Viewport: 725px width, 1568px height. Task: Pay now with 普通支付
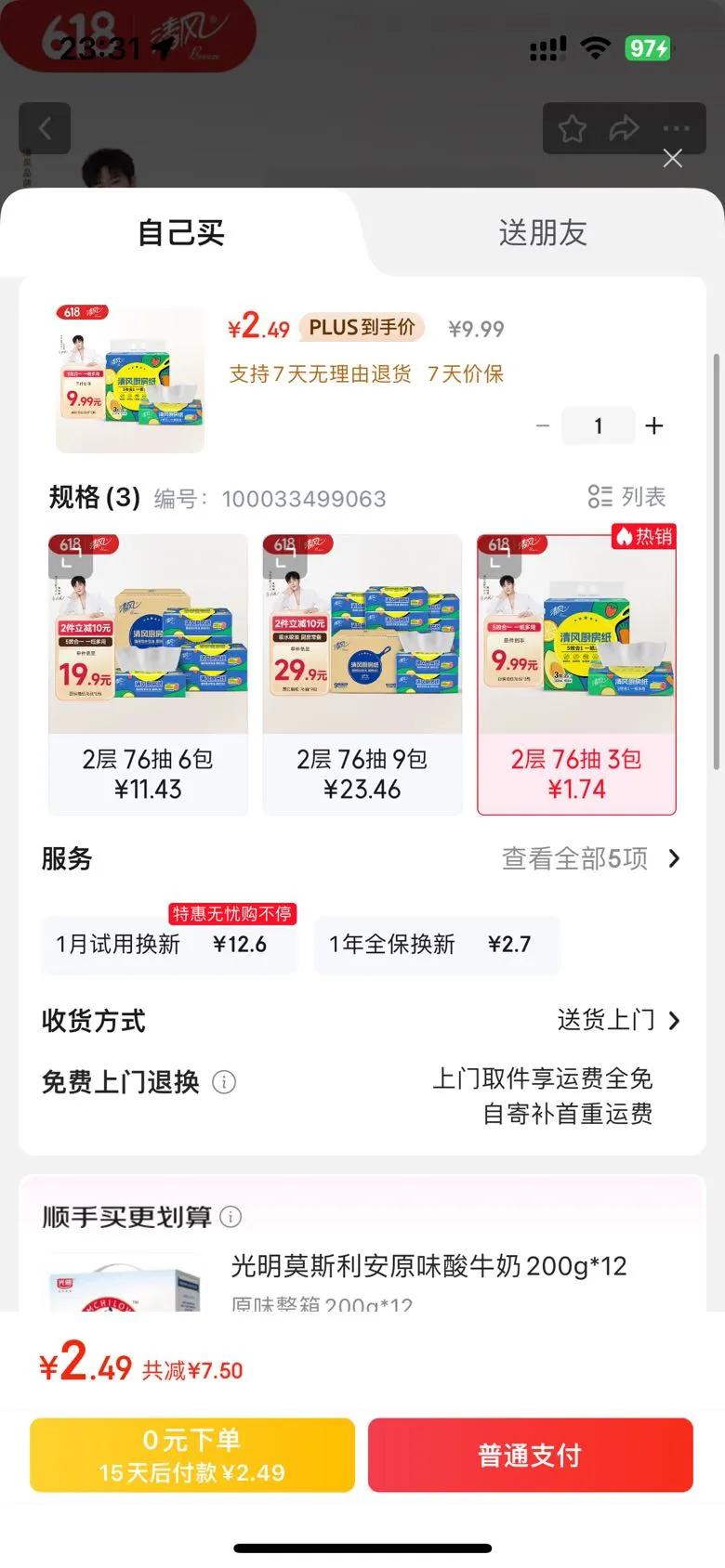pos(530,1455)
